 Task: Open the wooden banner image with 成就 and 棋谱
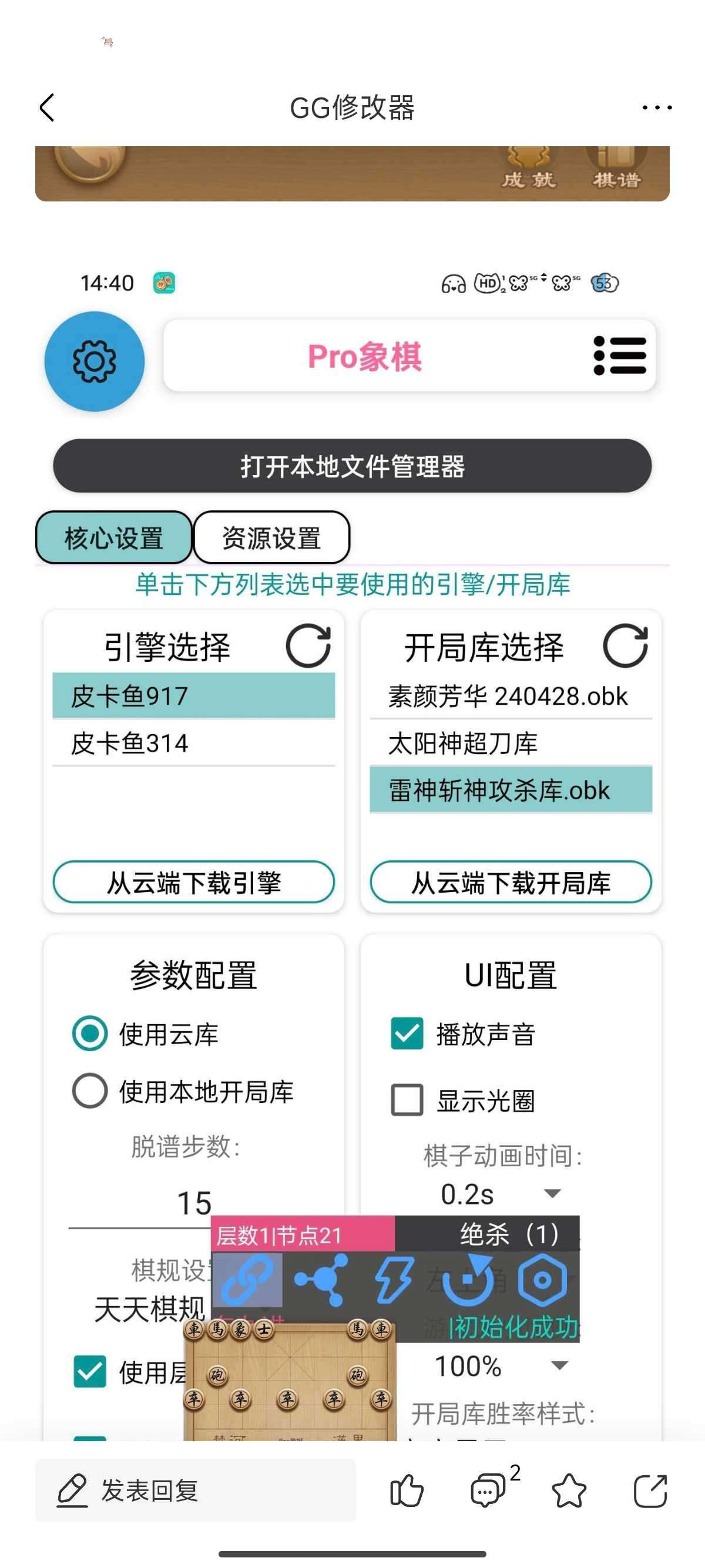(352, 173)
